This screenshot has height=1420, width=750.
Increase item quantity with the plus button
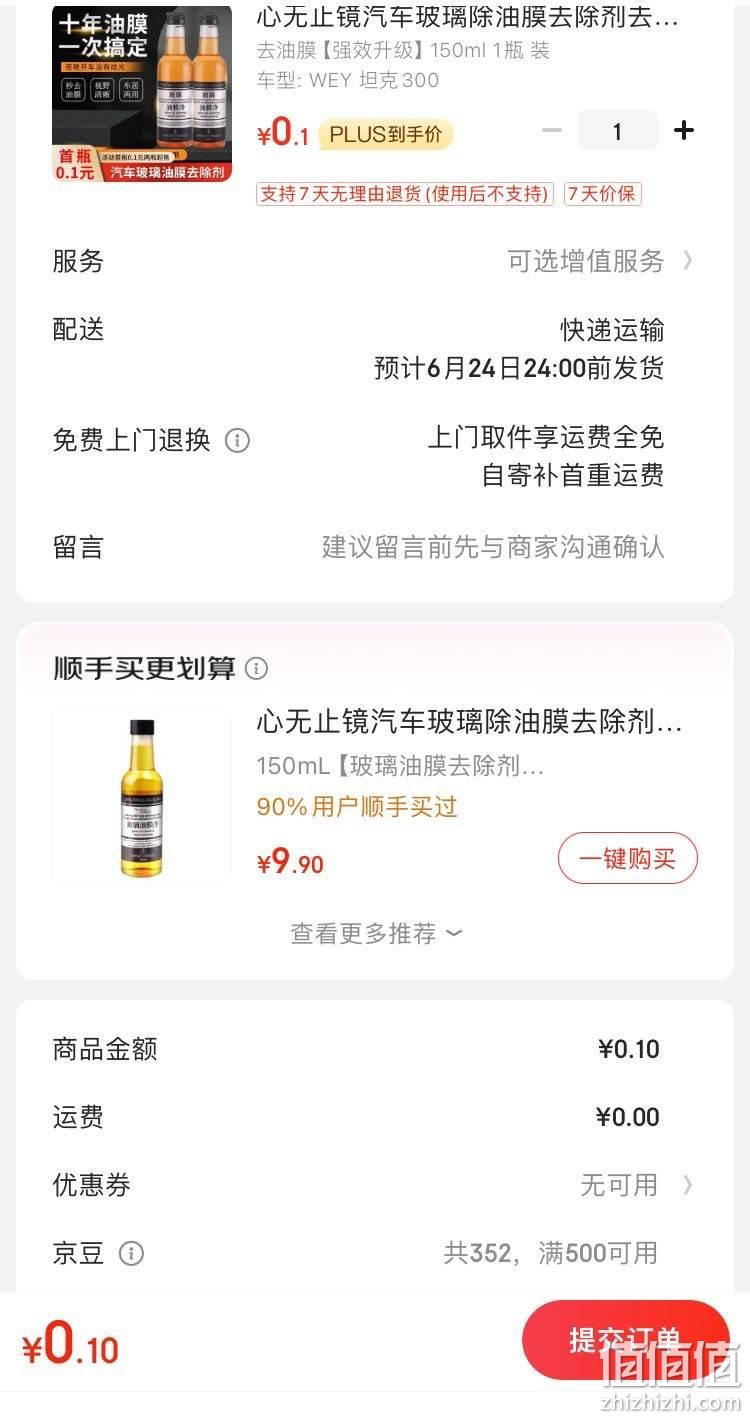coord(684,130)
